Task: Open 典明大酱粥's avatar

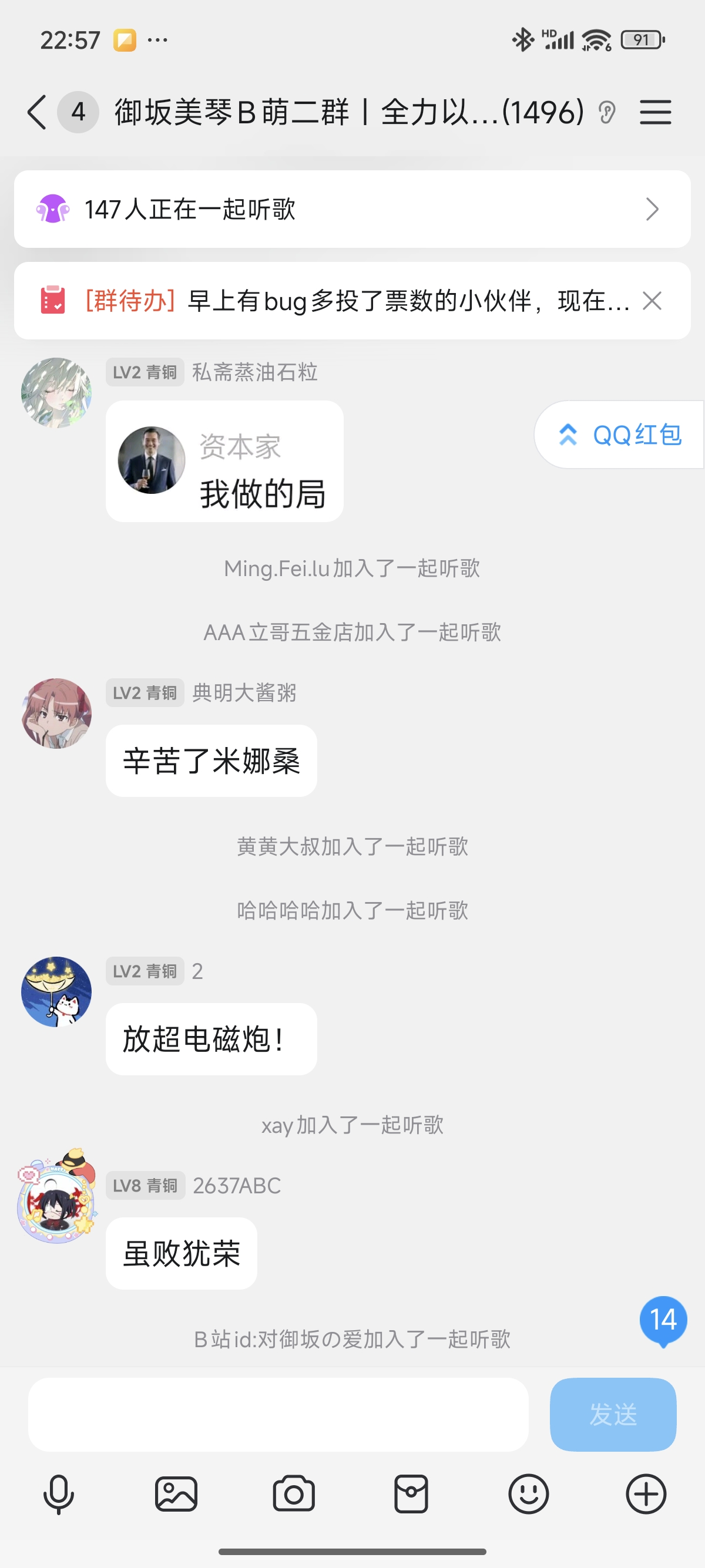Action: pos(56,714)
